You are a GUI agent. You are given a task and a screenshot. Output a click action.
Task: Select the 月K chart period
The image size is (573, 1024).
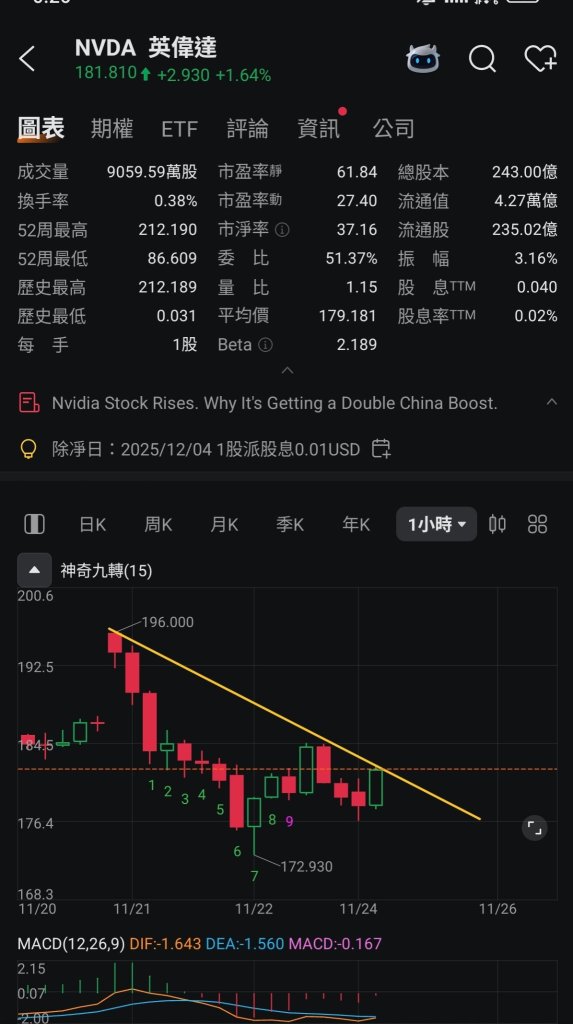(x=224, y=524)
